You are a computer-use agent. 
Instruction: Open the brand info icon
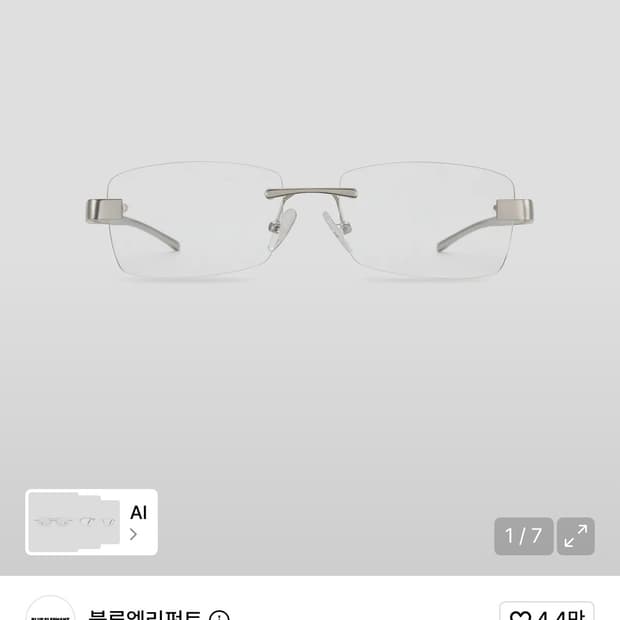[219, 615]
